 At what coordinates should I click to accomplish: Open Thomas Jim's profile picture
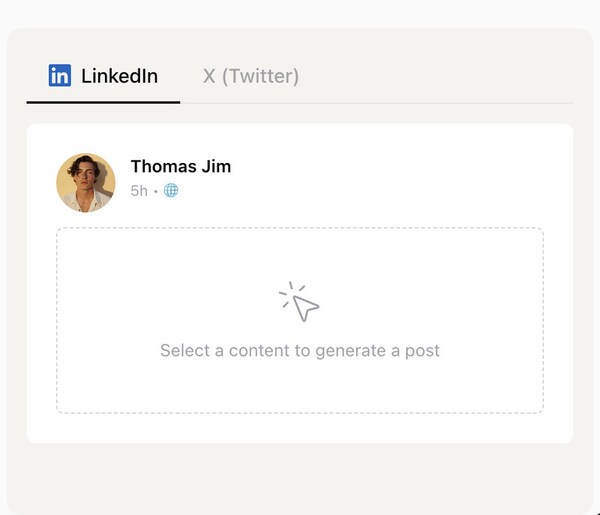85,183
